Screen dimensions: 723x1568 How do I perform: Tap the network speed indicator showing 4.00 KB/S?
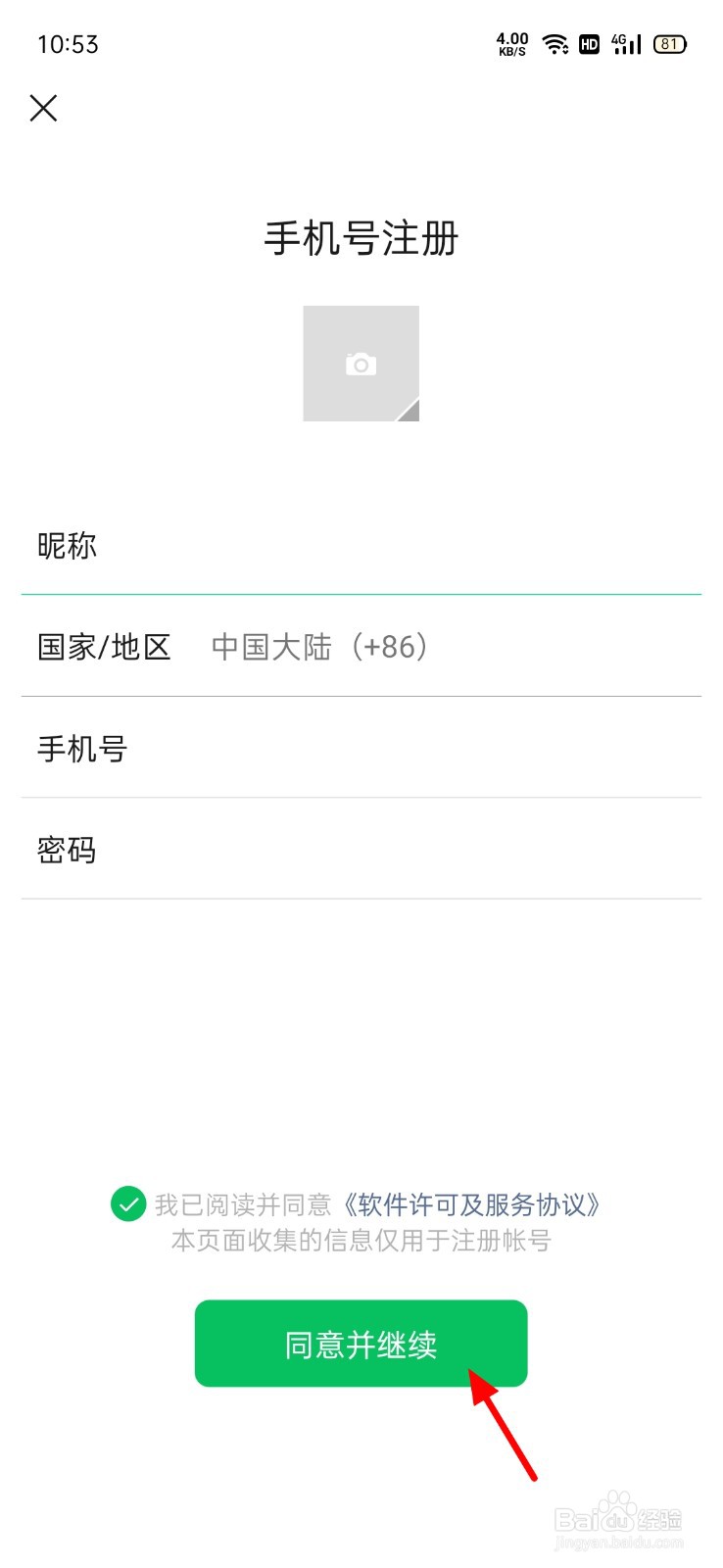coord(510,44)
